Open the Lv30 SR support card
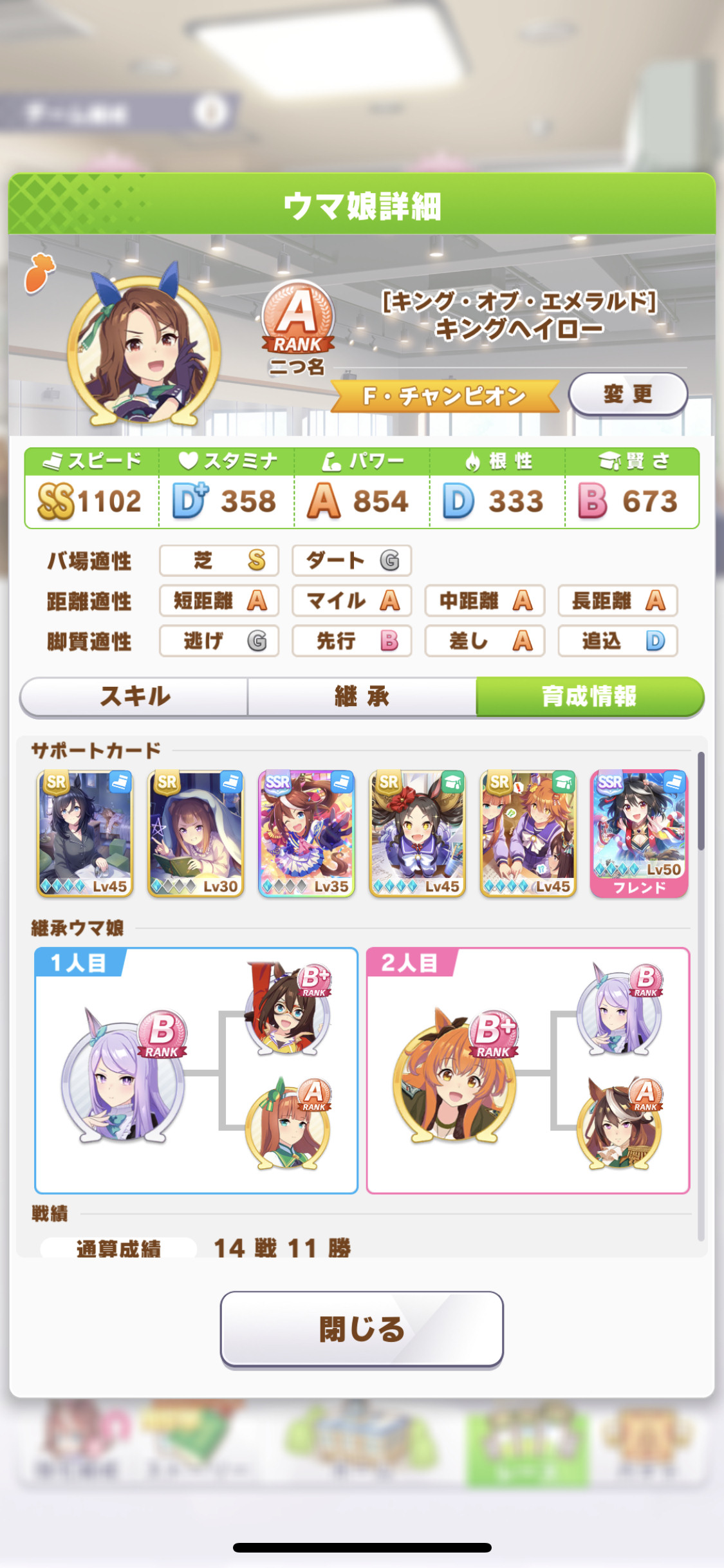This screenshot has height=1568, width=724. point(196,834)
